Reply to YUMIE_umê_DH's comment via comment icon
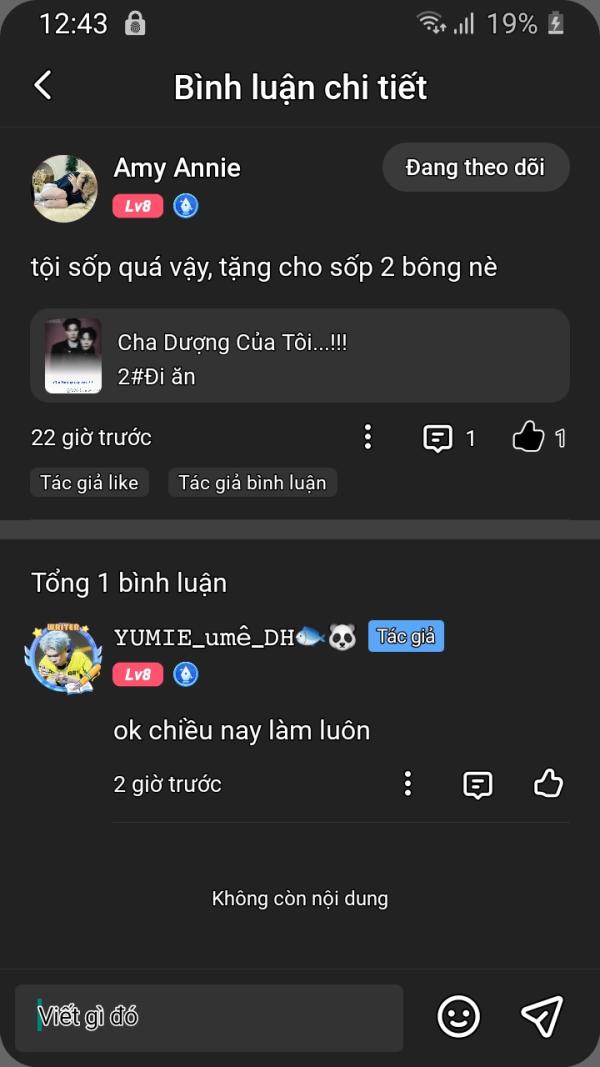 click(x=478, y=785)
